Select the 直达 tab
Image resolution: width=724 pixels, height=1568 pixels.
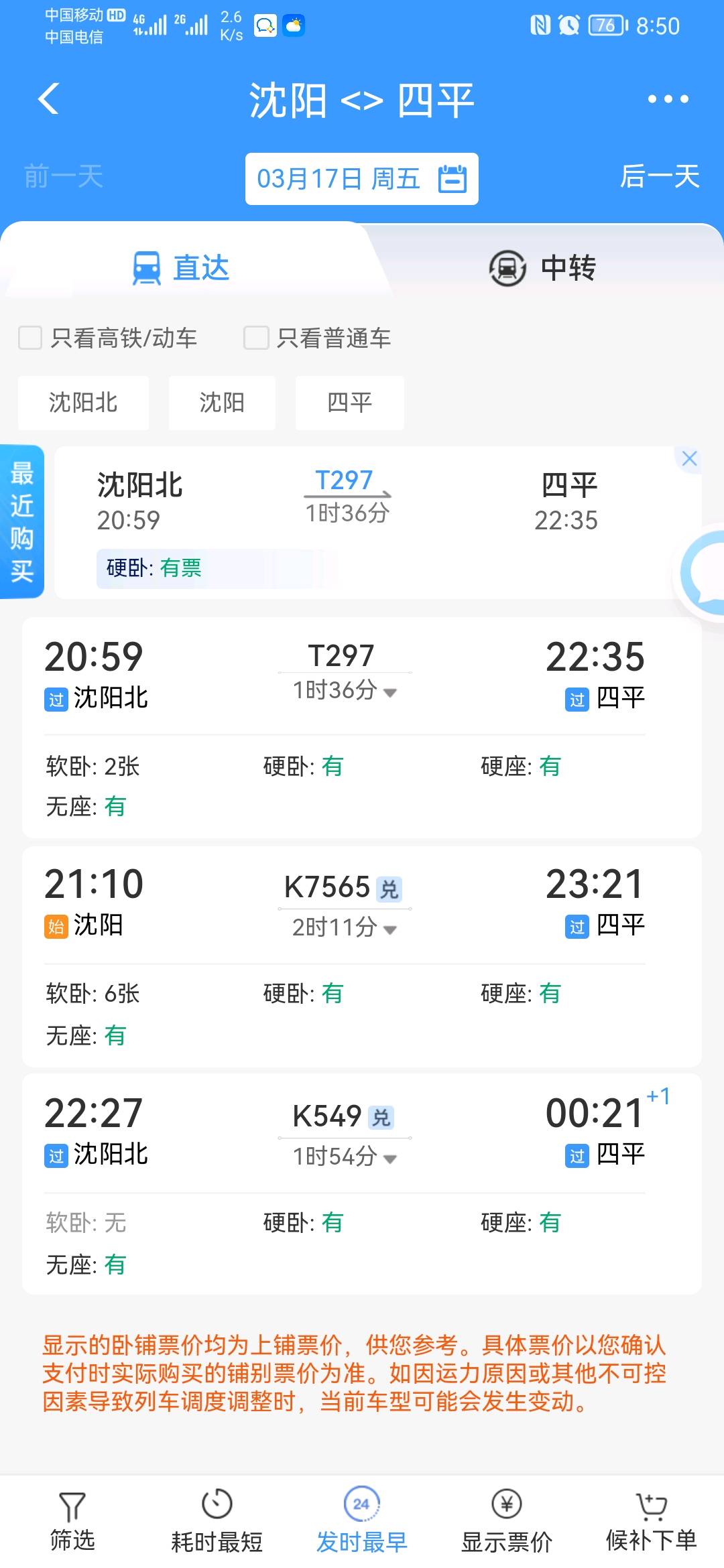click(181, 268)
